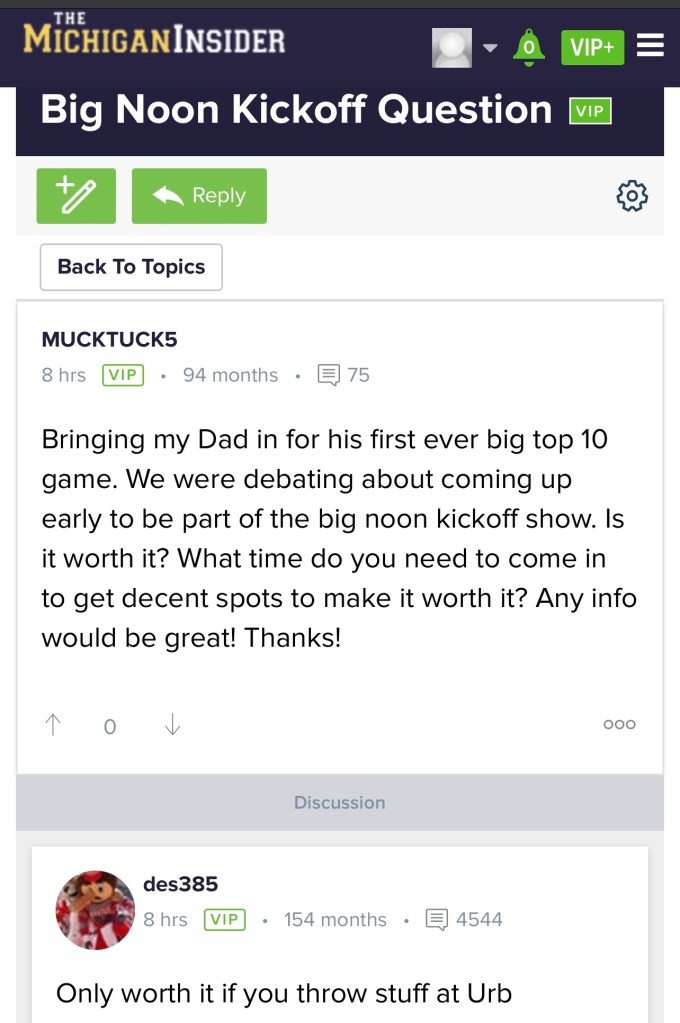The width and height of the screenshot is (680, 1023).
Task: Open the profile avatar dropdown
Action: (464, 47)
